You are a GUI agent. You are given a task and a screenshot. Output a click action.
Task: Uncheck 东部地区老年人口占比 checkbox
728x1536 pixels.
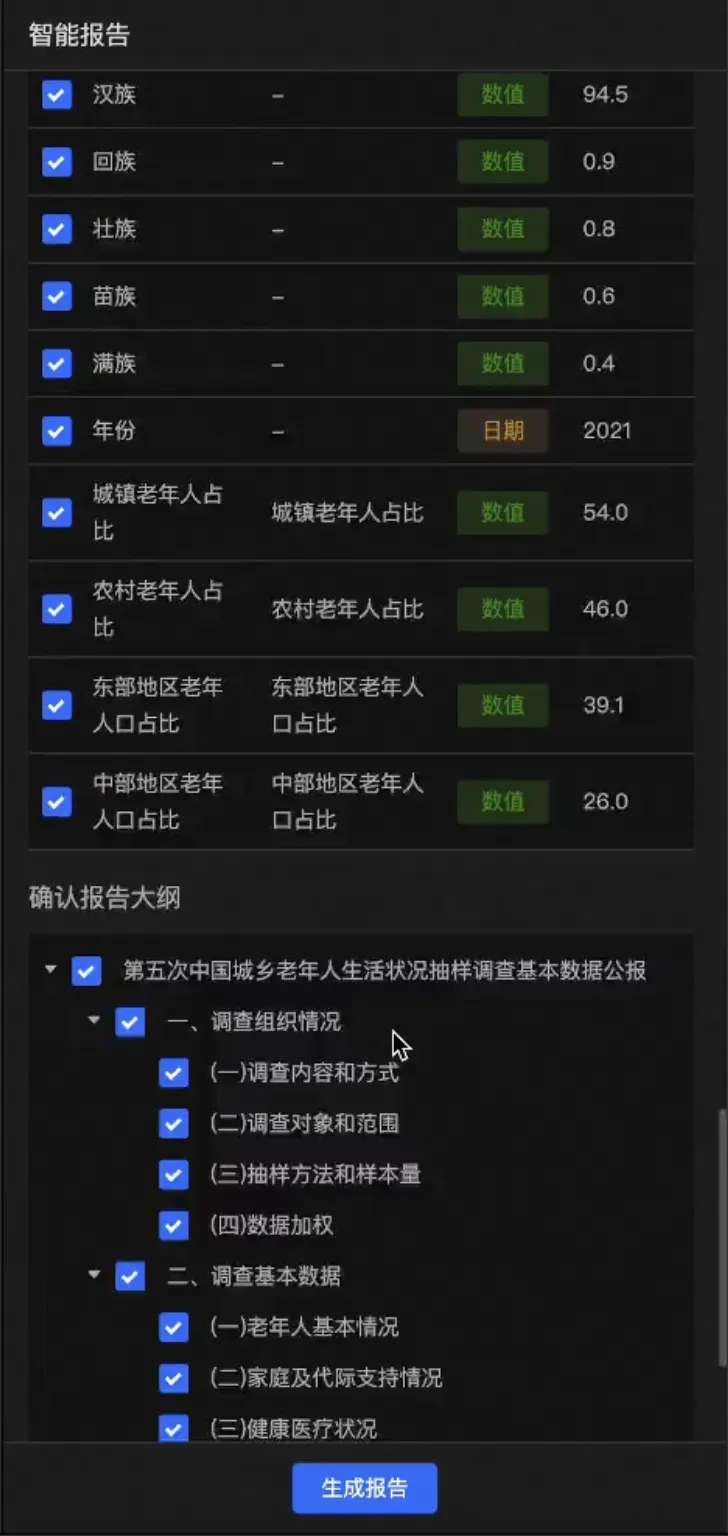pyautogui.click(x=57, y=705)
